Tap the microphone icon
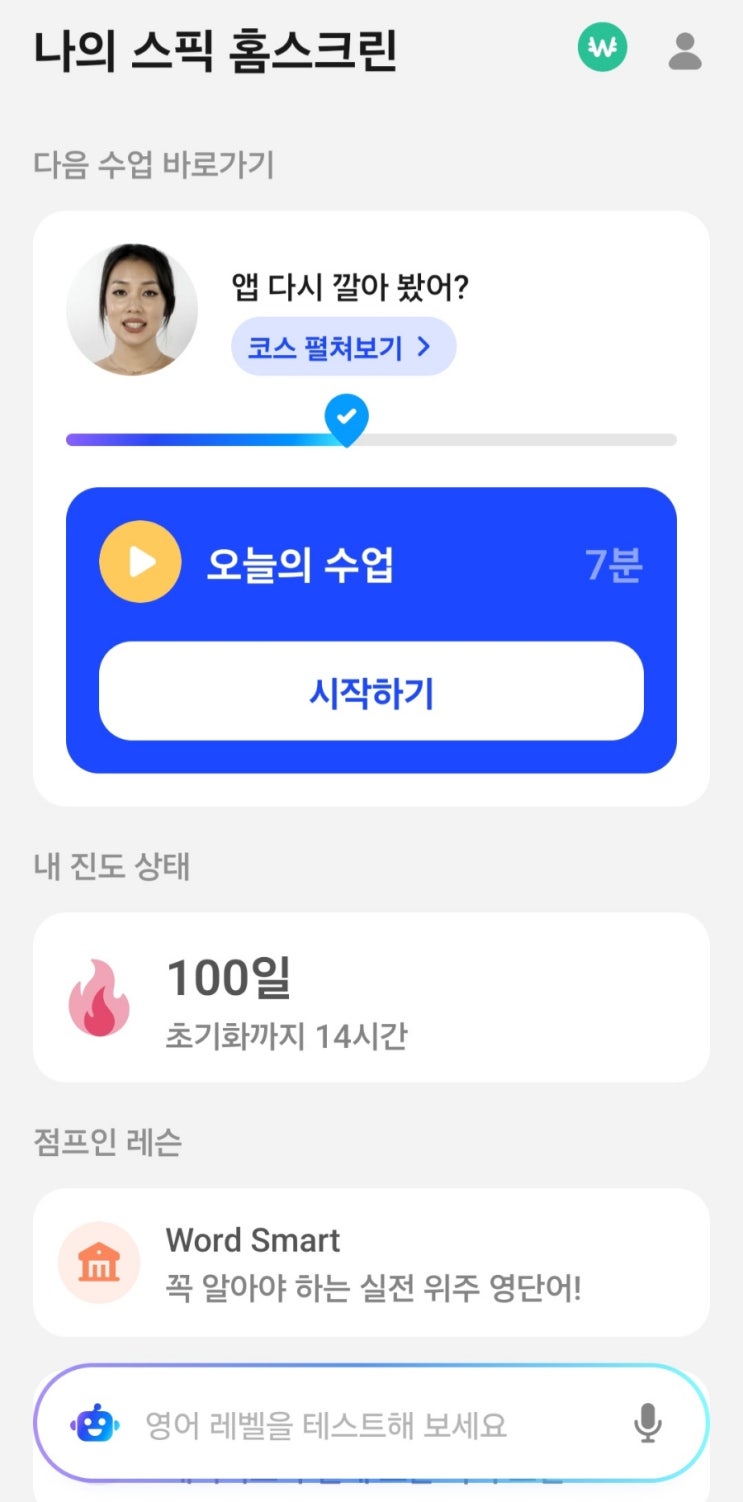743x1502 pixels. (648, 1423)
